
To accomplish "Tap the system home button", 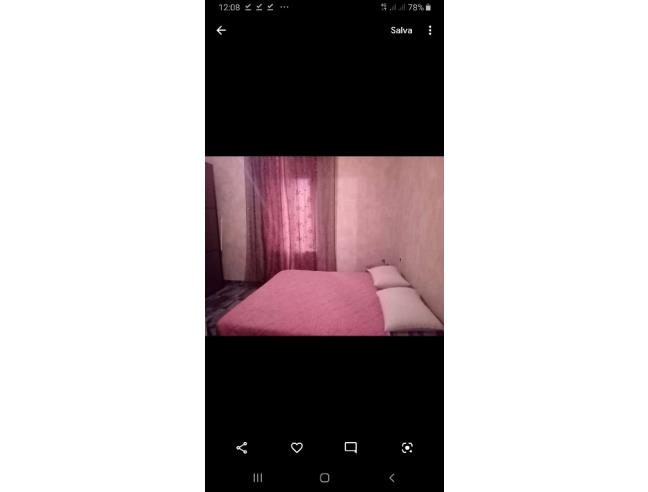I will tap(324, 478).
